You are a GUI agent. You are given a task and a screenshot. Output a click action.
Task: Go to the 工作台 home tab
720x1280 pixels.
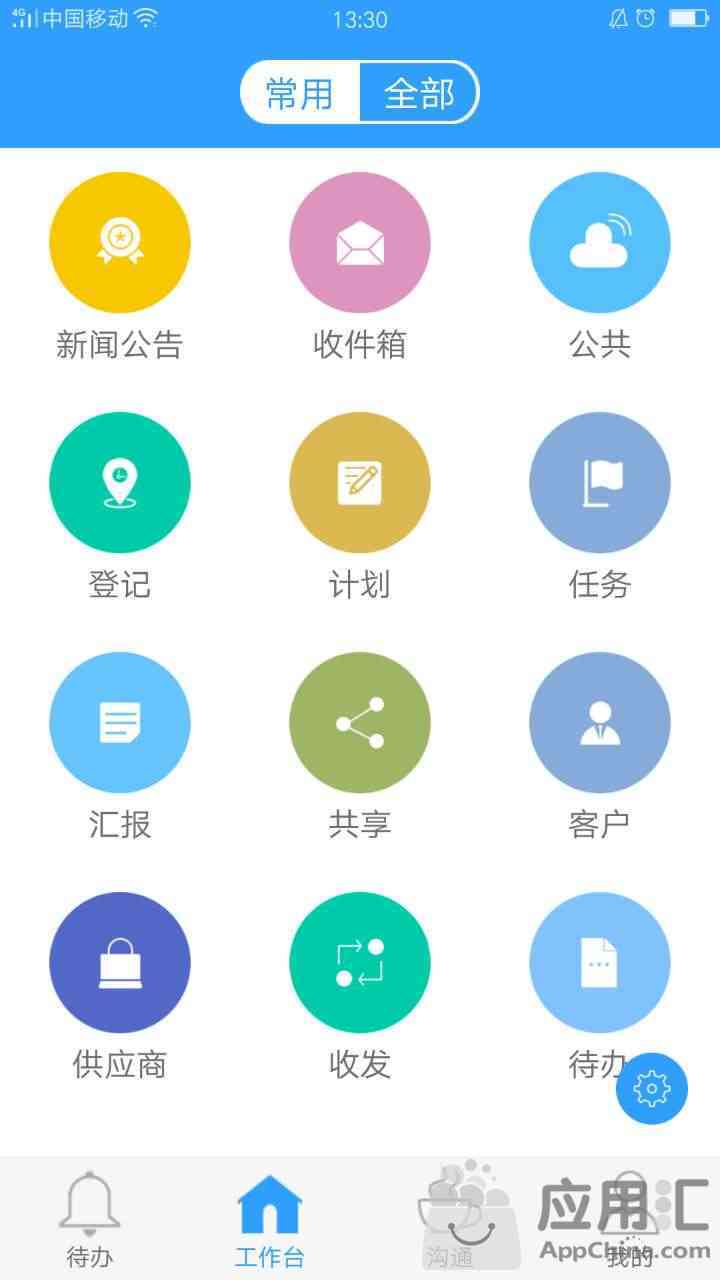pos(270,1219)
